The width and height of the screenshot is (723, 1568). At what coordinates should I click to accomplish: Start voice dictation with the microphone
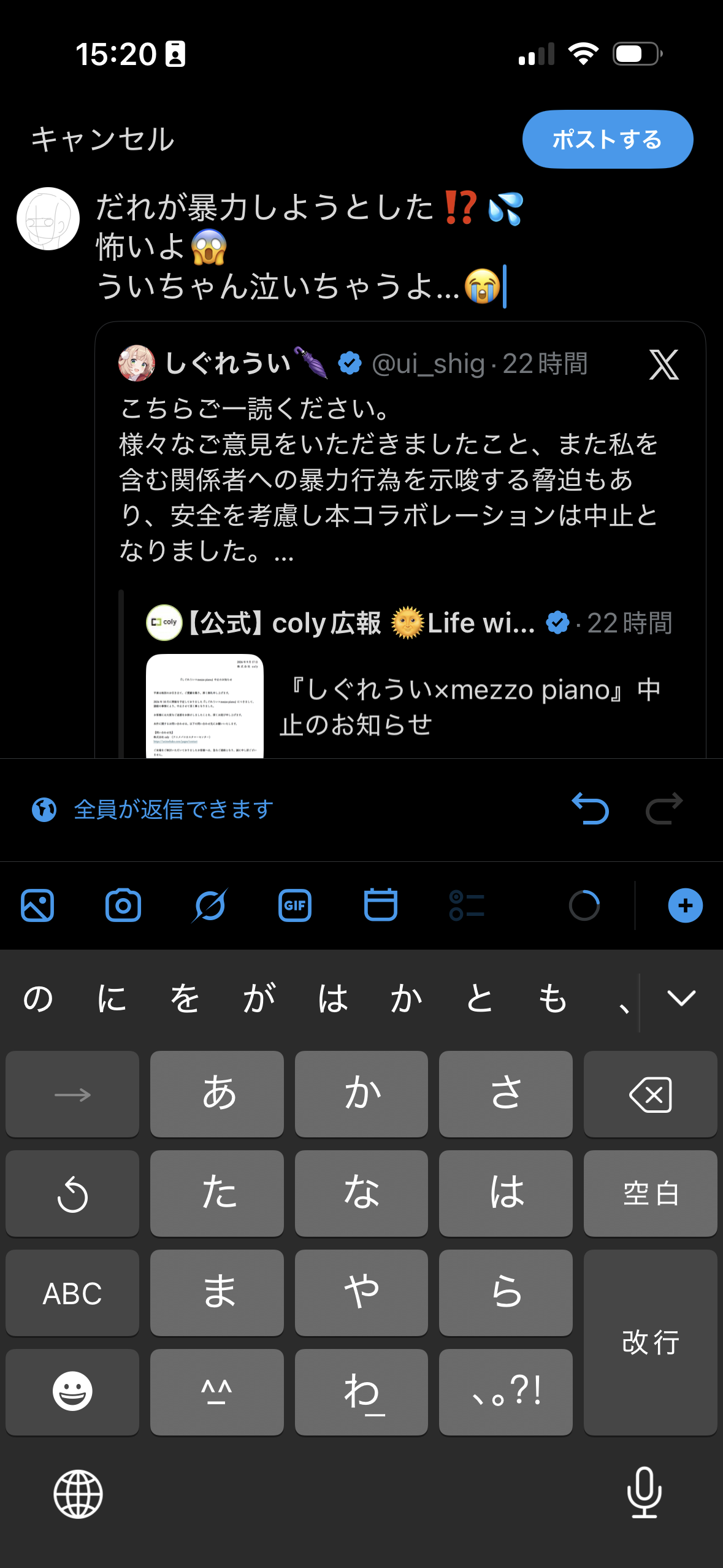(x=645, y=1493)
